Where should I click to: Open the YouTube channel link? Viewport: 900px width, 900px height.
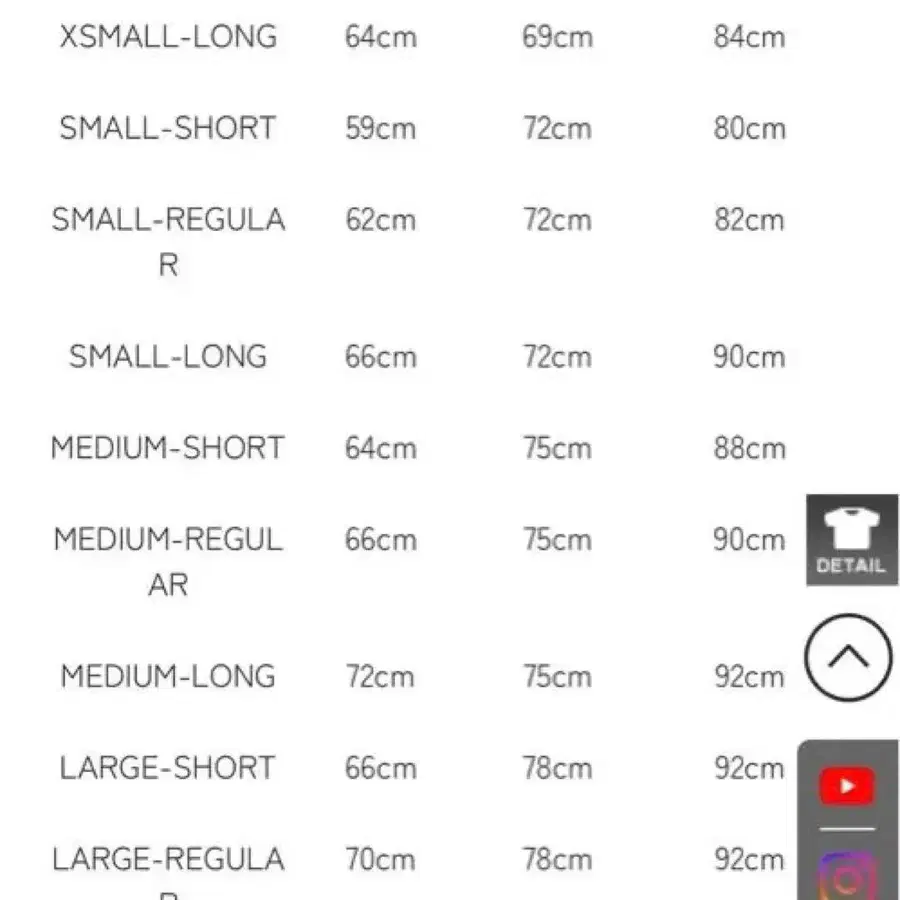coord(847,786)
